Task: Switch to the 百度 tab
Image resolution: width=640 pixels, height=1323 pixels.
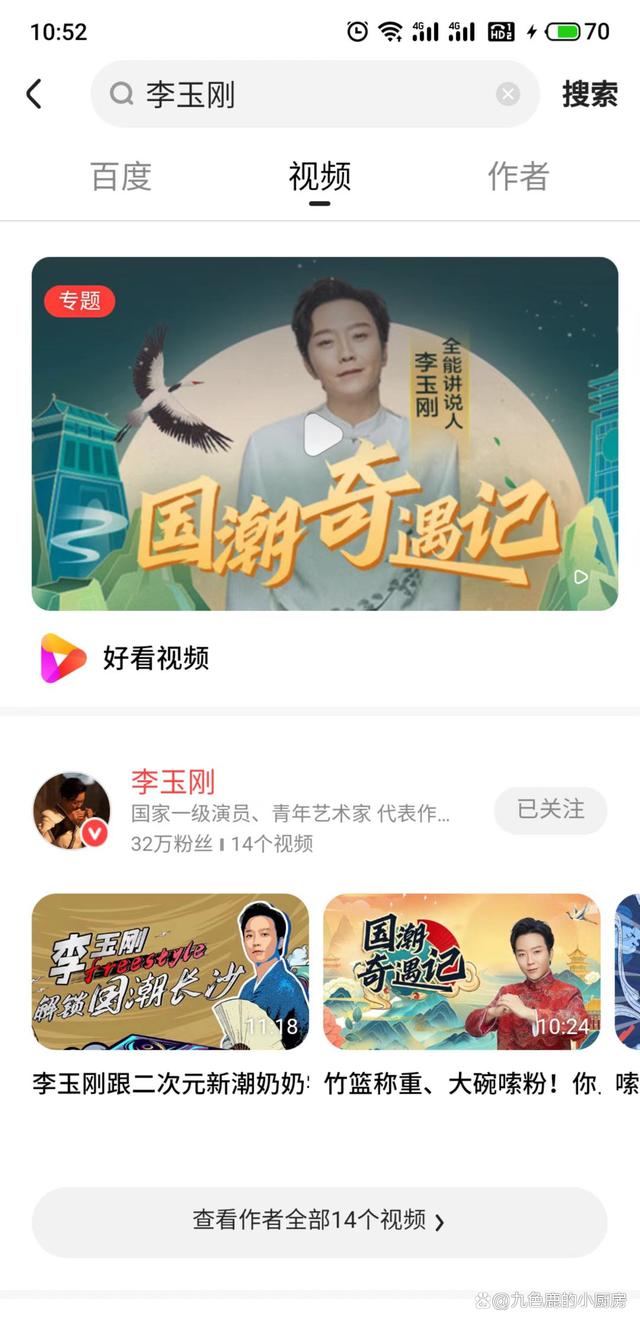Action: tap(121, 177)
